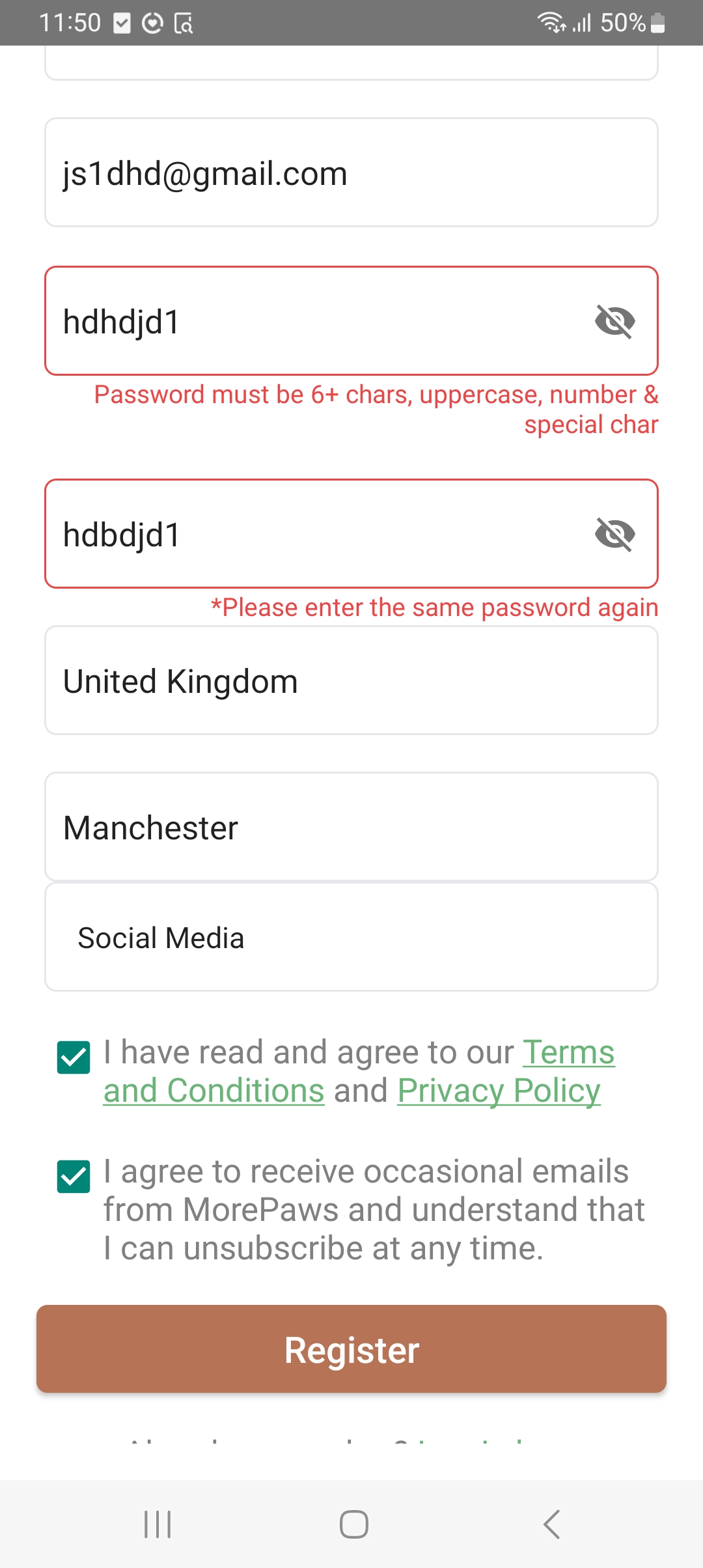Image resolution: width=703 pixels, height=1568 pixels.
Task: Hide the password hdhdjd1 via eye icon
Action: click(x=614, y=321)
